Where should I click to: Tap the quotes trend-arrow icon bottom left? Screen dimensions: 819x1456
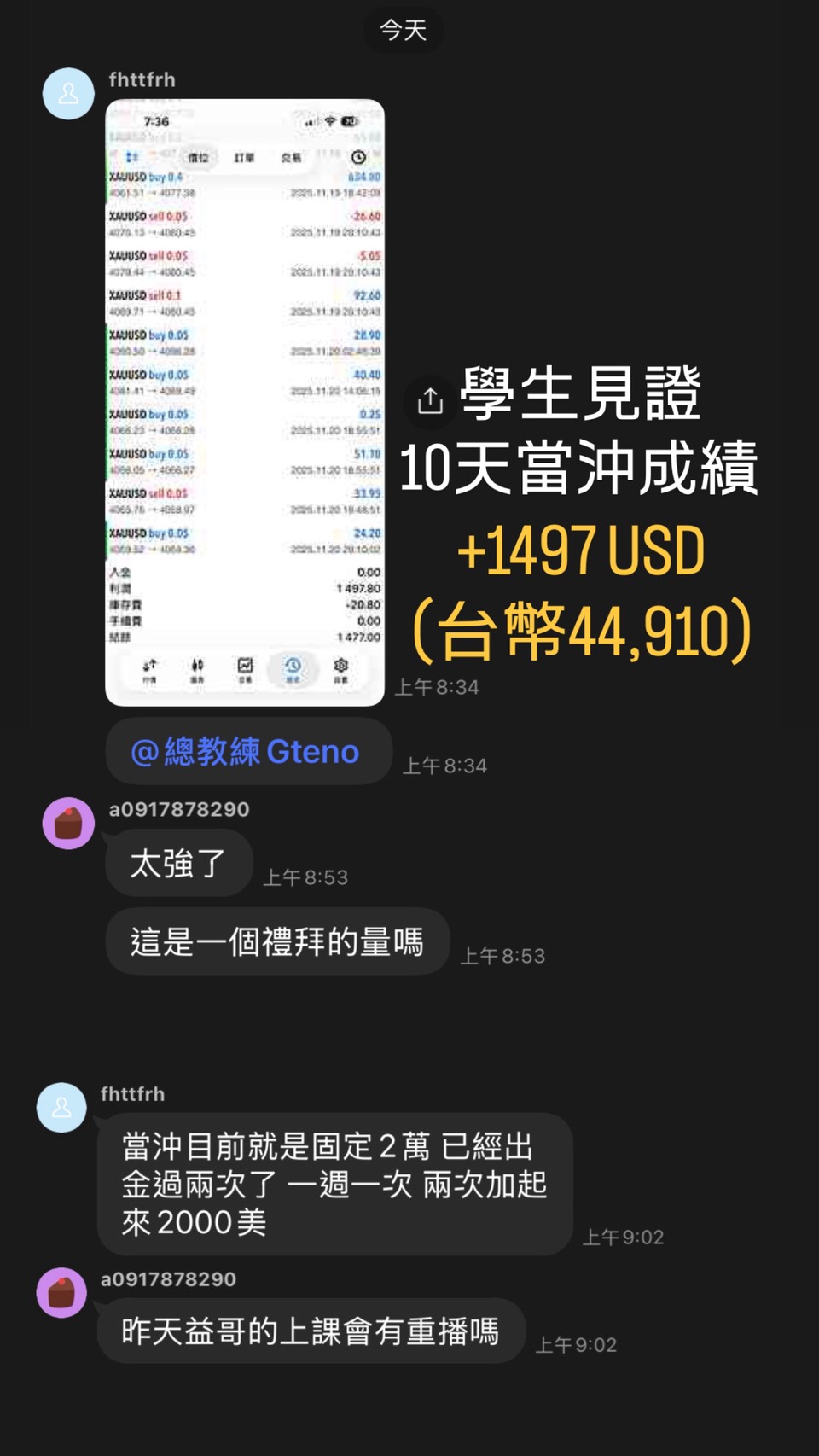[x=149, y=666]
